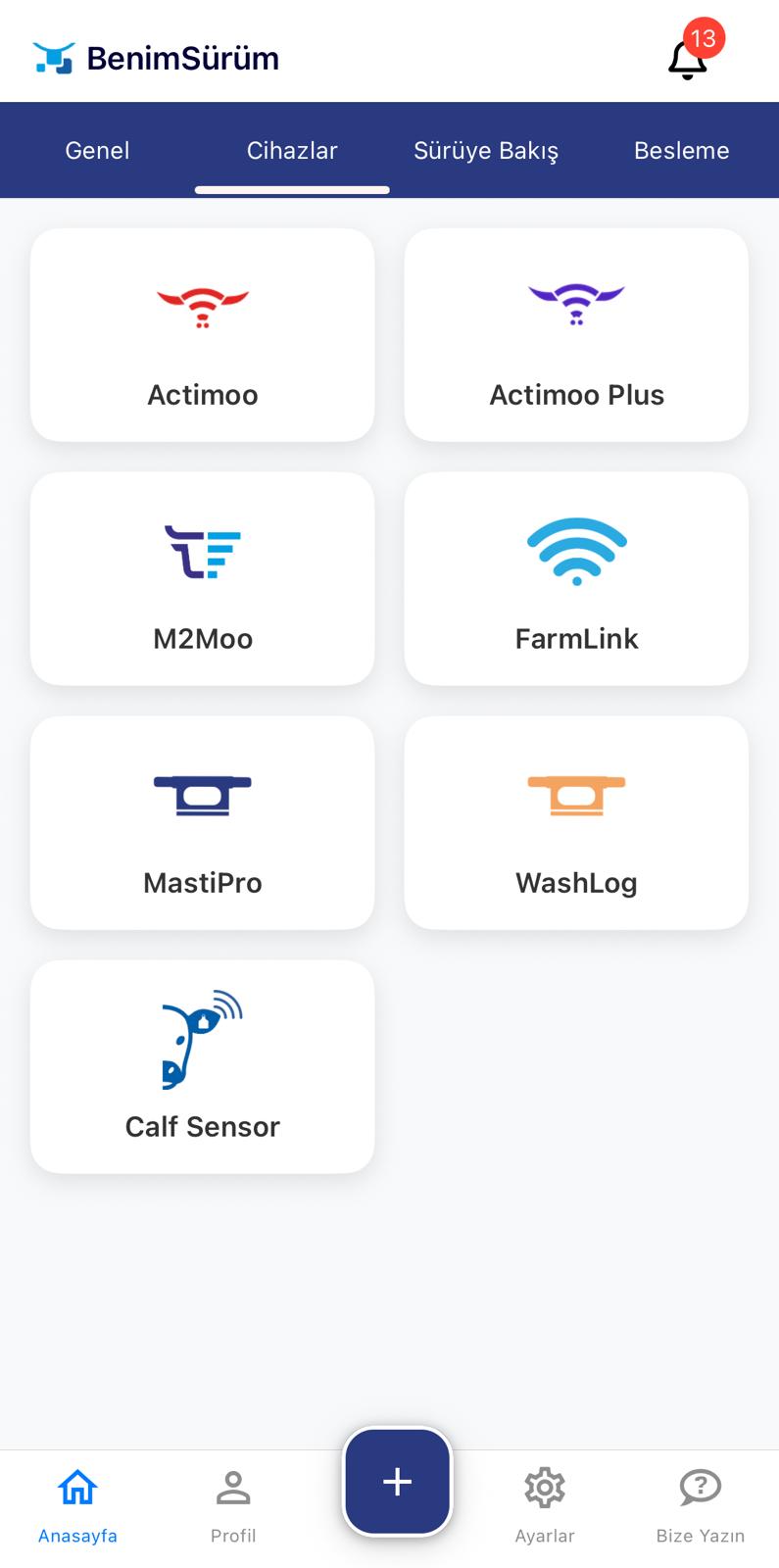Switch to the Besleme tab
This screenshot has width=779, height=1568.
point(681,150)
